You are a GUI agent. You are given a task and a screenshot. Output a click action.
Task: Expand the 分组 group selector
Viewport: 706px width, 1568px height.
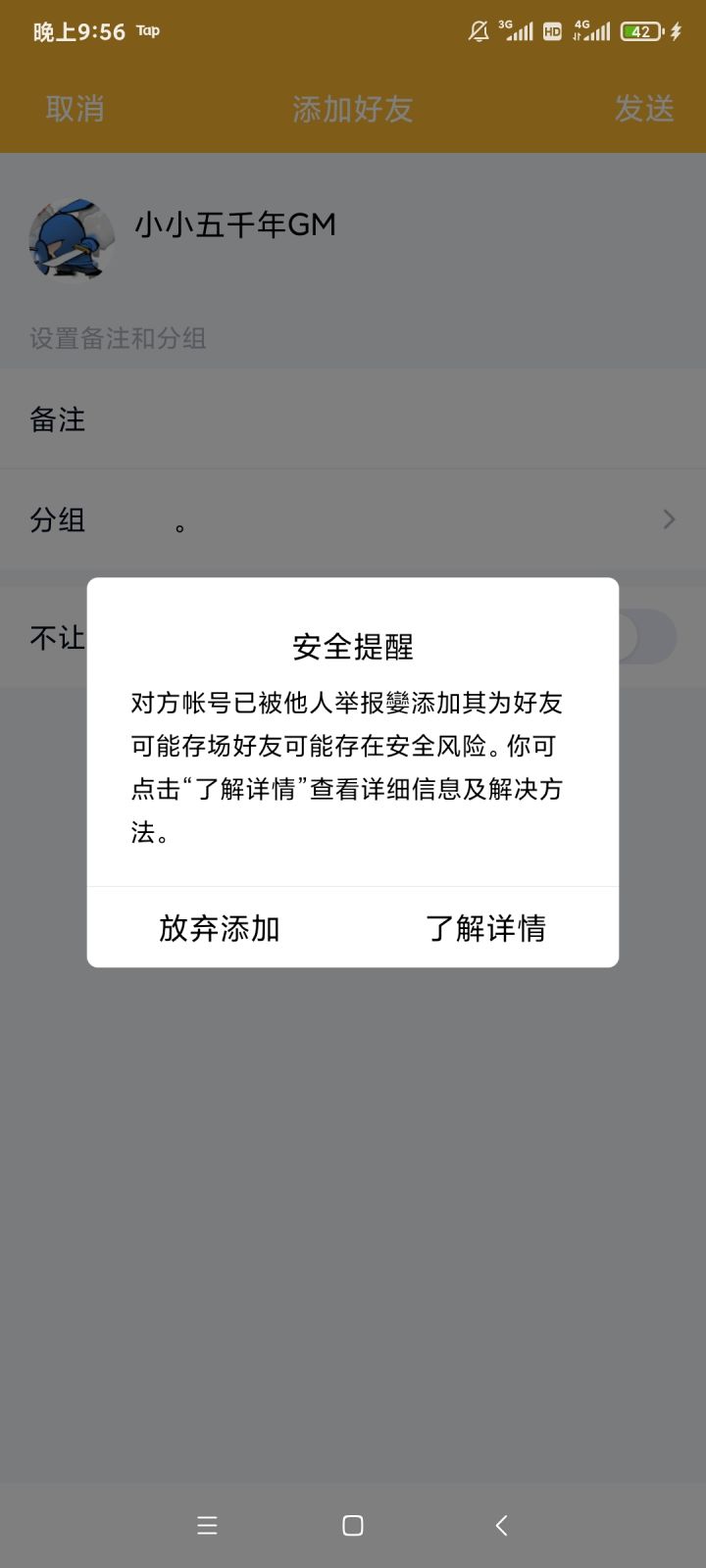pos(353,519)
